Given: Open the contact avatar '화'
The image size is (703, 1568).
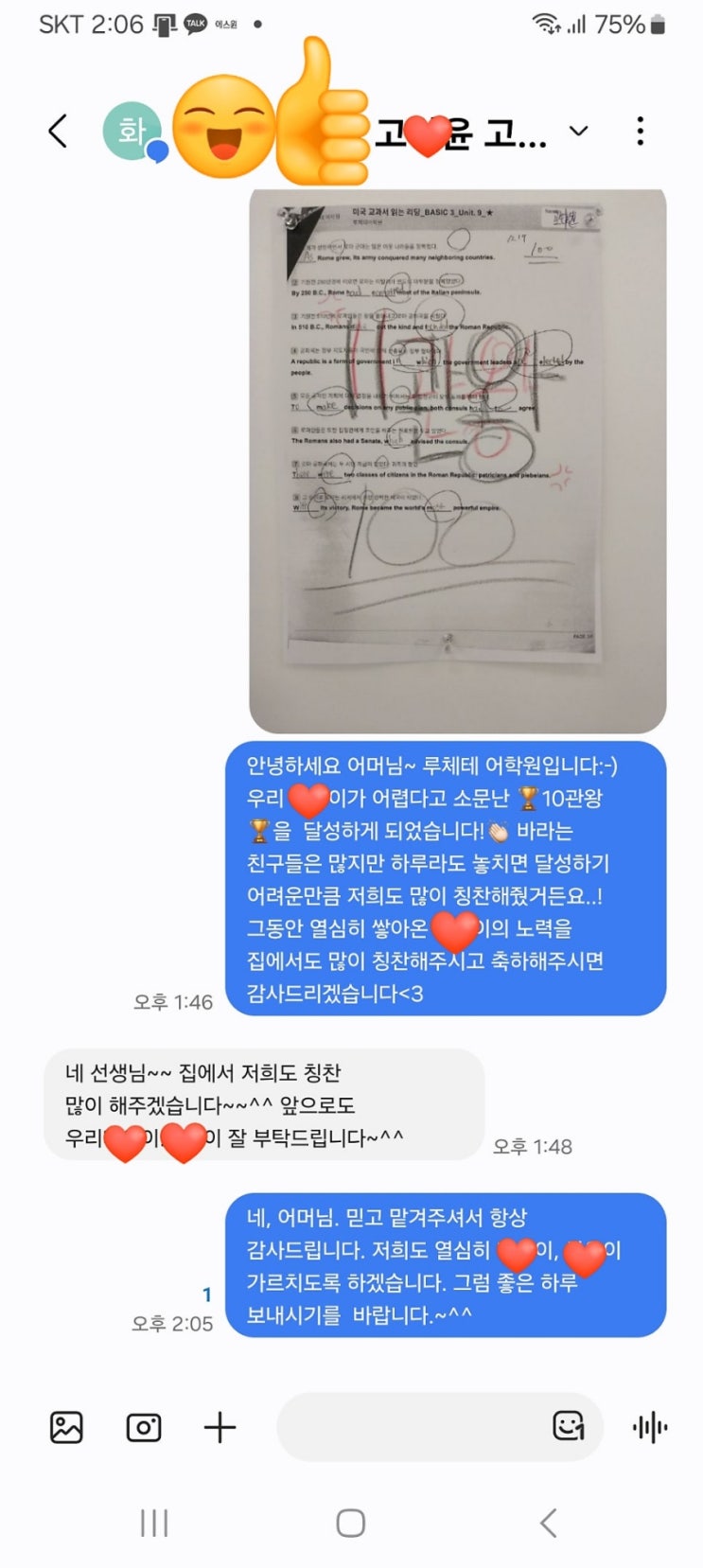Looking at the screenshot, I should click(132, 132).
